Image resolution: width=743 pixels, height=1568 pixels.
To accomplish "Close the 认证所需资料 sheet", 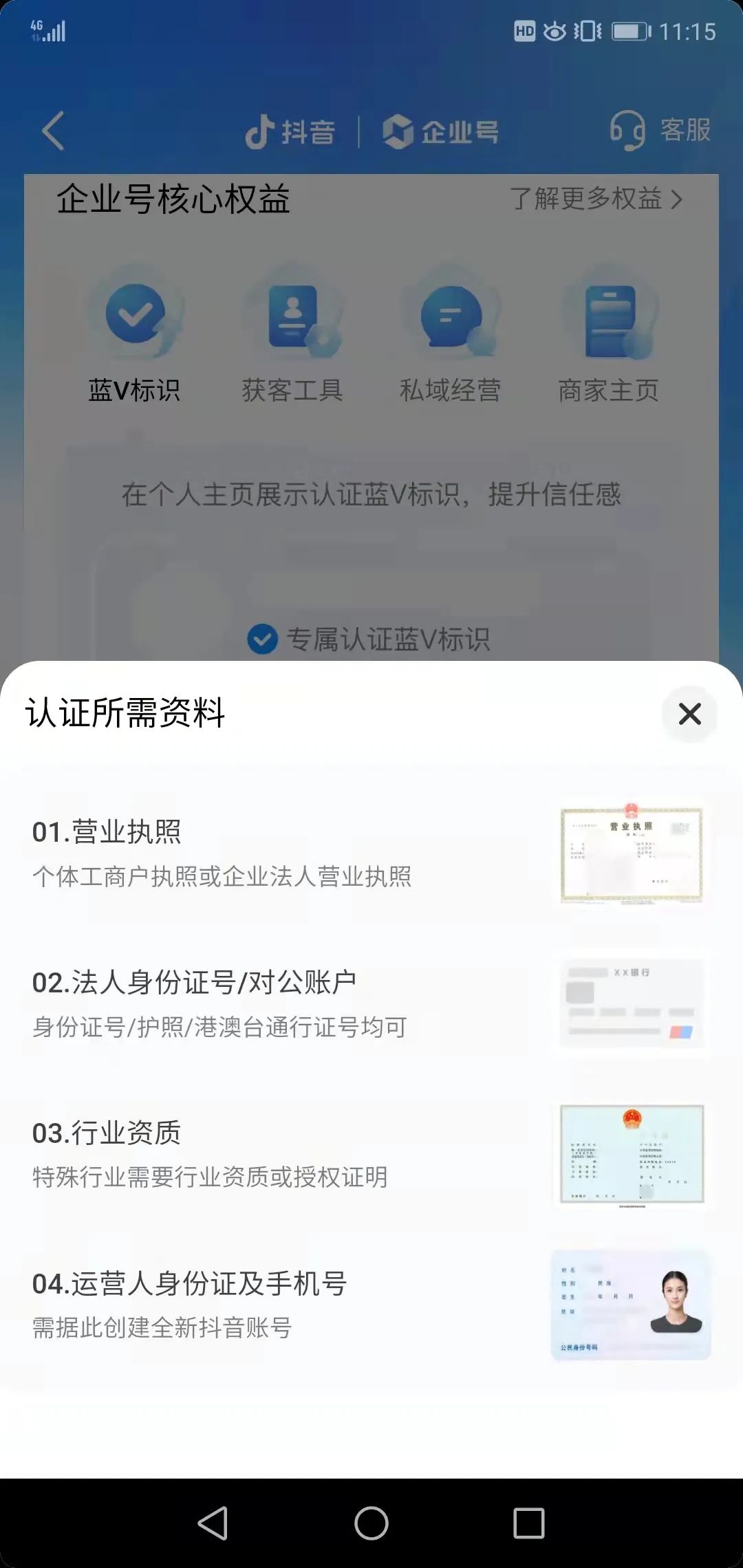I will (x=689, y=714).
